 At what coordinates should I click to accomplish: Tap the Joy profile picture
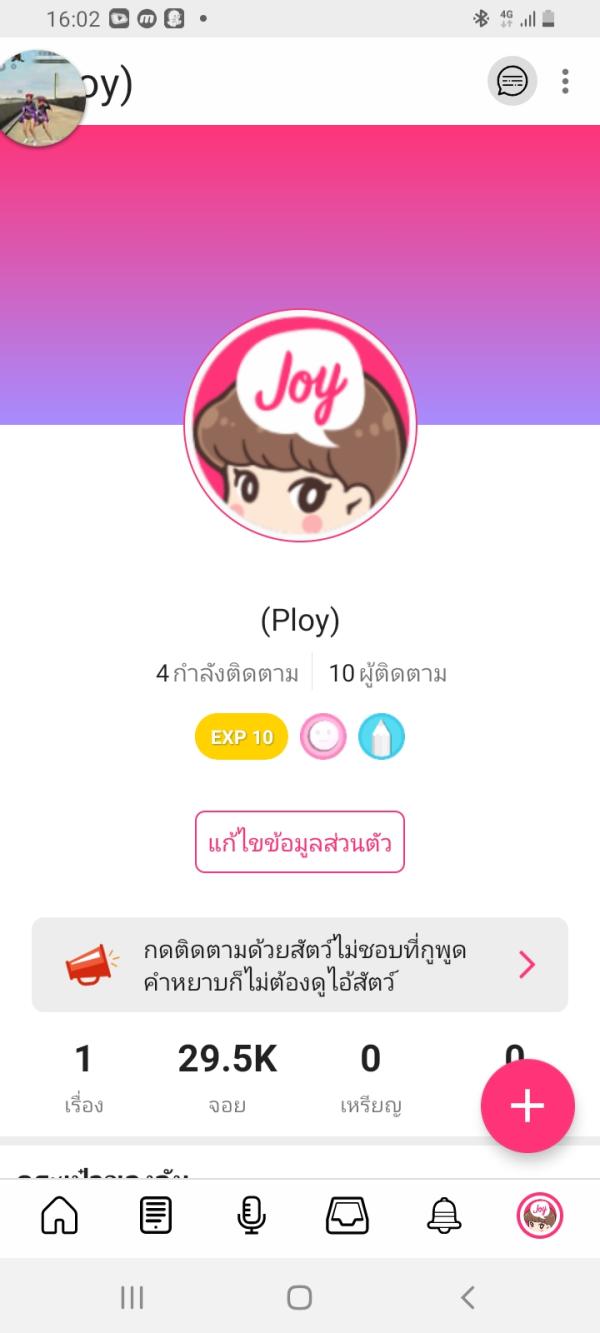tap(300, 426)
